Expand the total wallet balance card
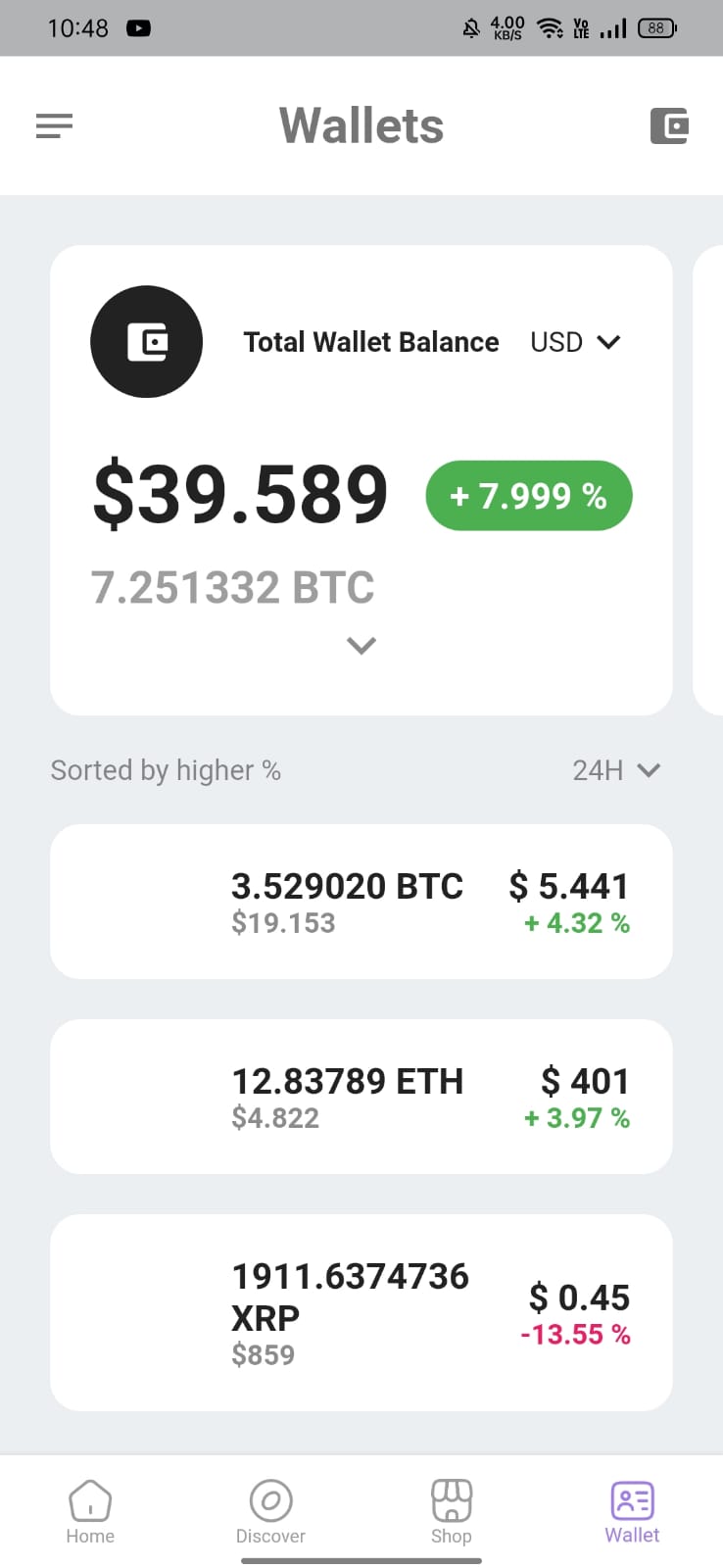 click(x=361, y=646)
